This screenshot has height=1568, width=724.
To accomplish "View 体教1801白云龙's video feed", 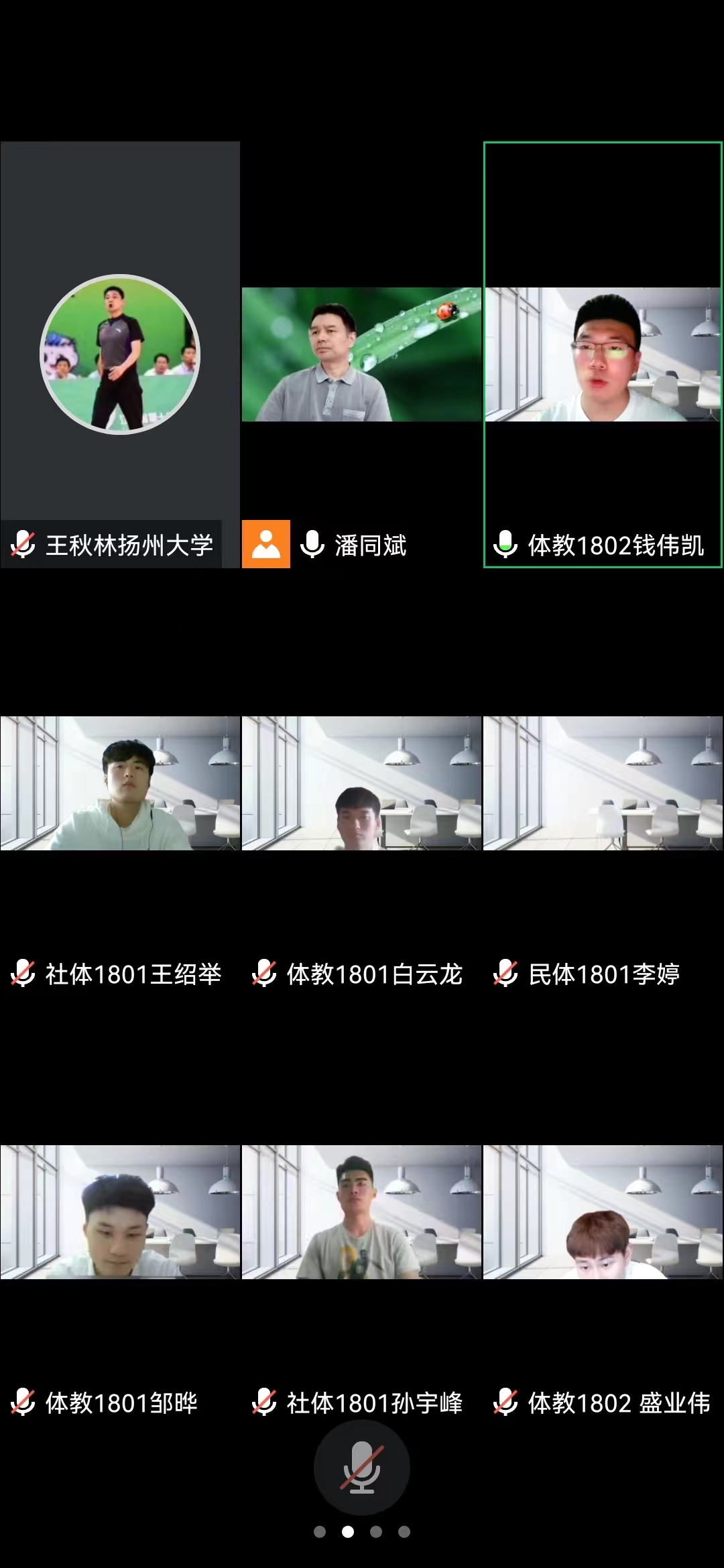I will coord(361,783).
